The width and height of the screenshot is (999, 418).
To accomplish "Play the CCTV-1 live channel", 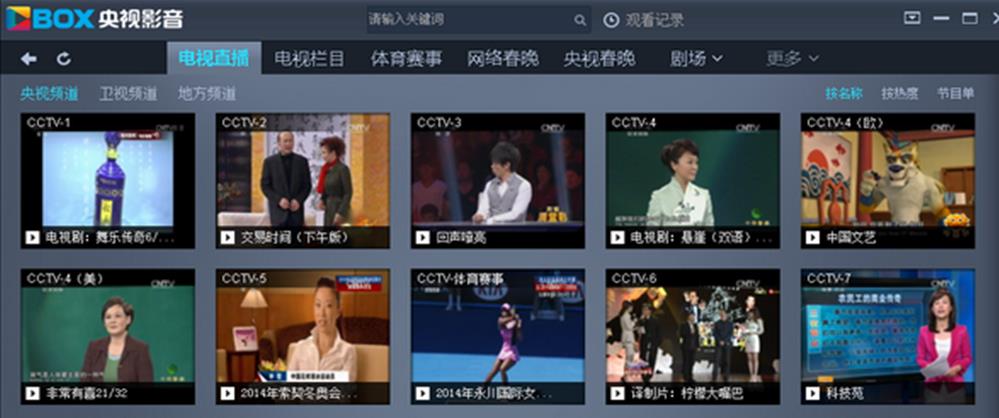I will 108,180.
